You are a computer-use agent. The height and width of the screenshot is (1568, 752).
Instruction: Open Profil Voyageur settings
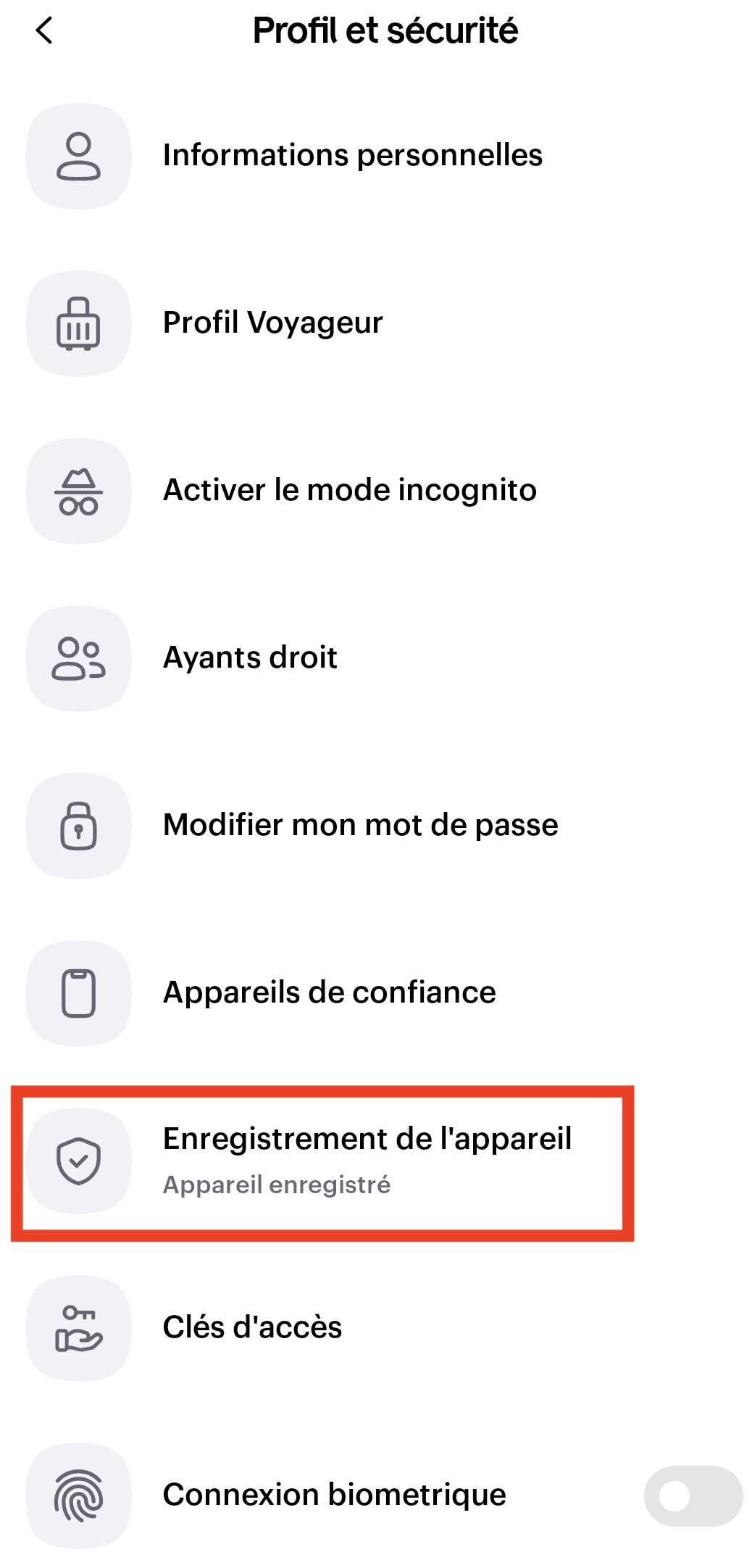272,323
